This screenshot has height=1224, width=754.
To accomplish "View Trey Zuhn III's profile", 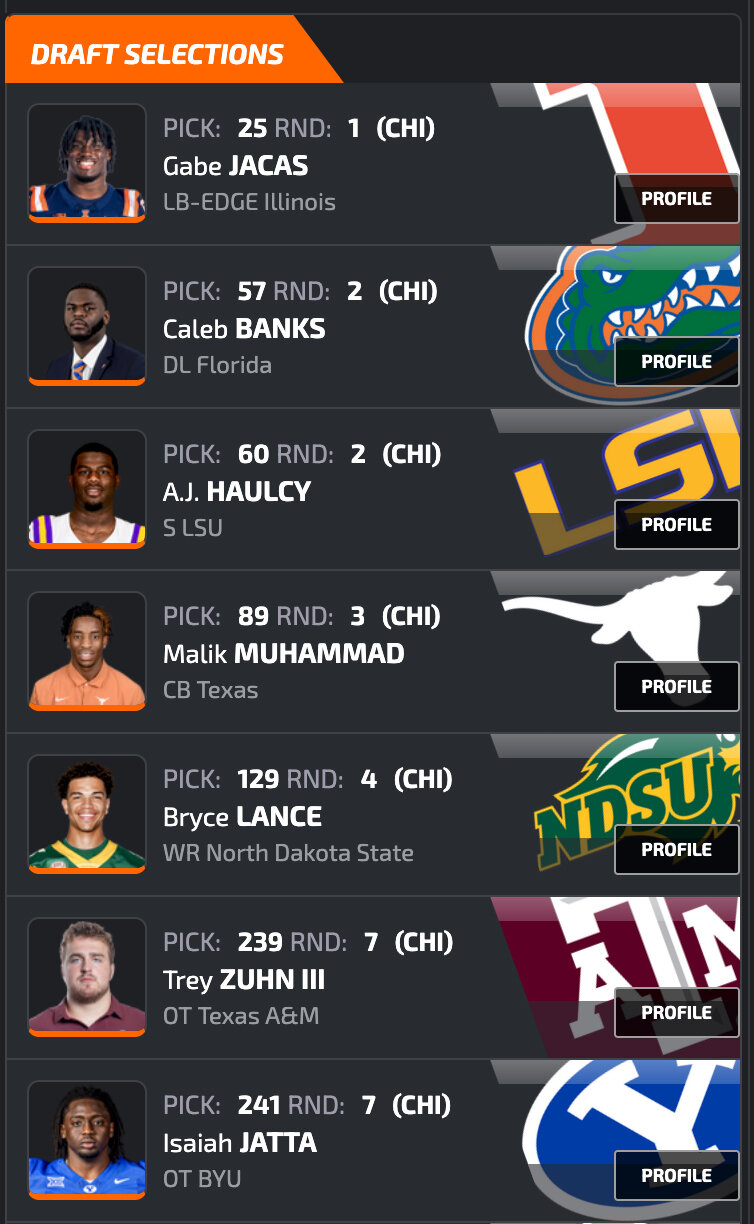I will tap(676, 1013).
